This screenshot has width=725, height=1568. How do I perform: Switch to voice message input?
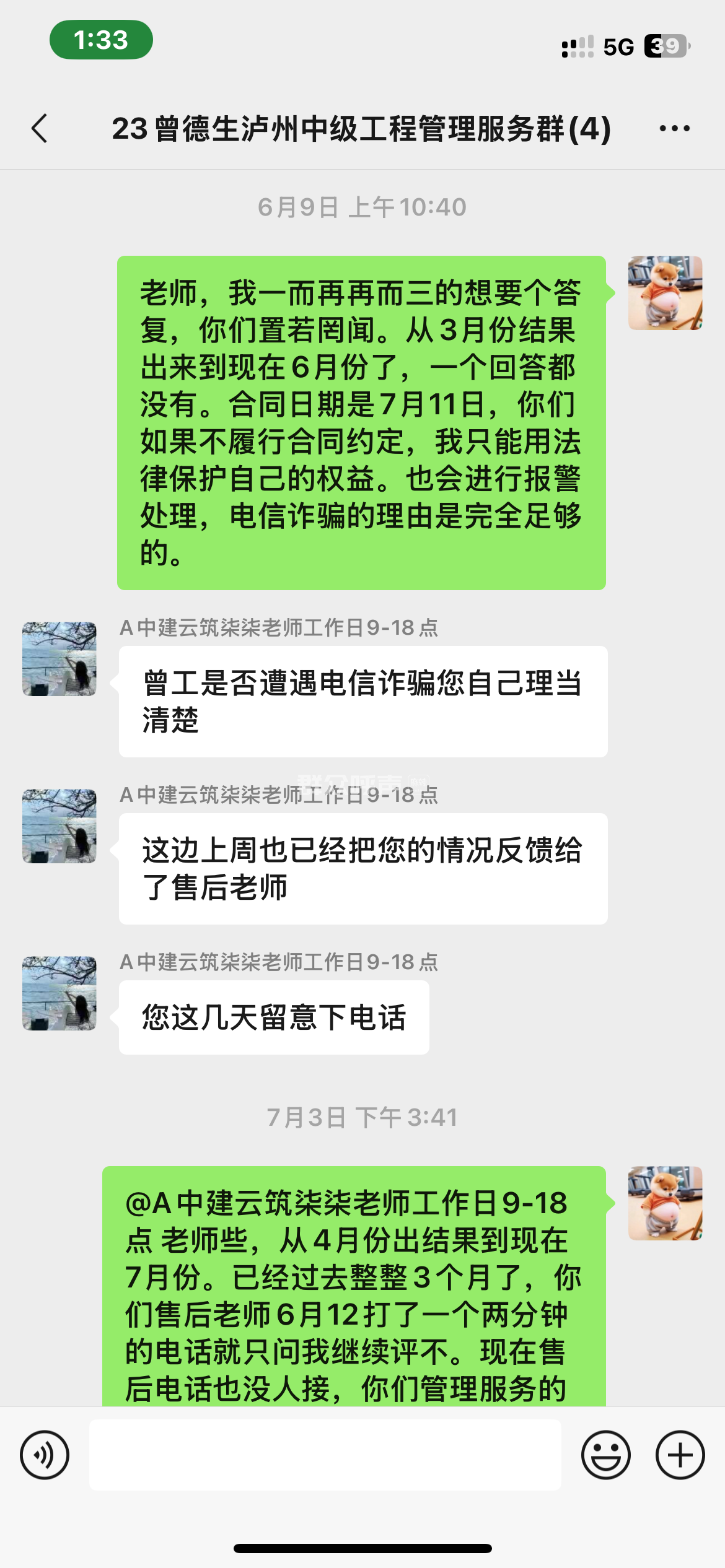click(45, 1455)
